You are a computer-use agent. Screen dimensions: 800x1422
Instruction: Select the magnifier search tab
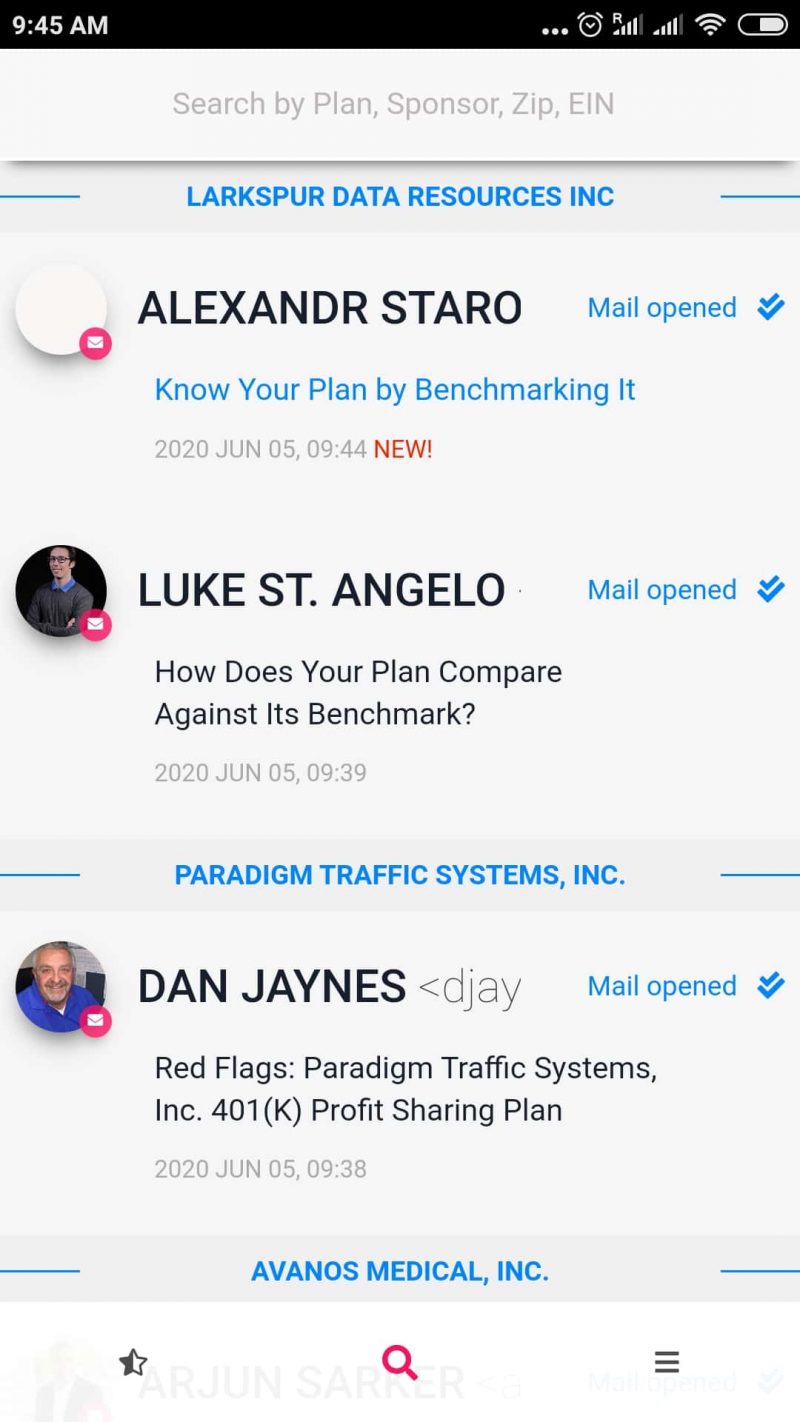[399, 1362]
